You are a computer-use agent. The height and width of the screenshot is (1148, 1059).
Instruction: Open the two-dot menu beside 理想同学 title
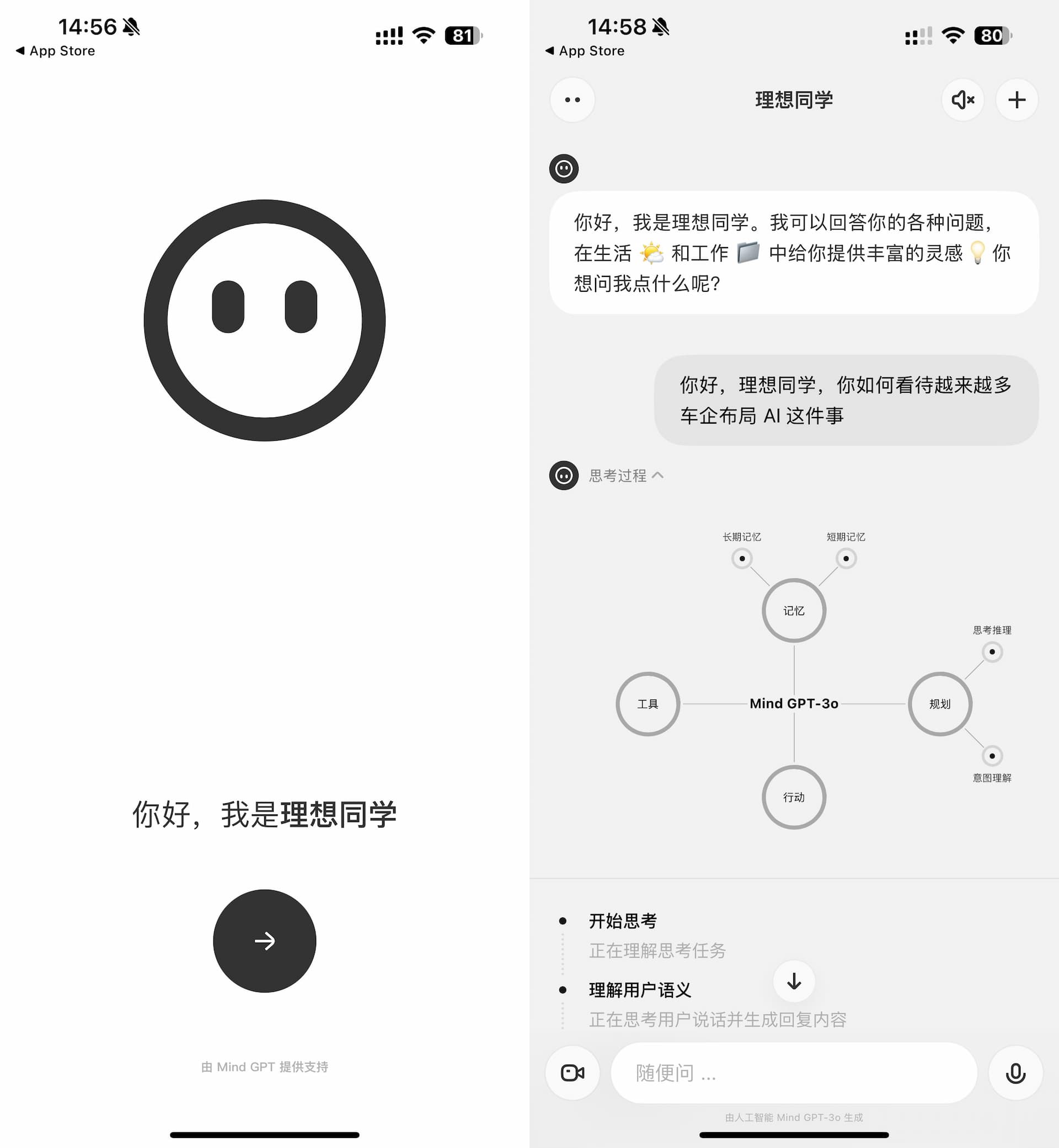(x=572, y=100)
